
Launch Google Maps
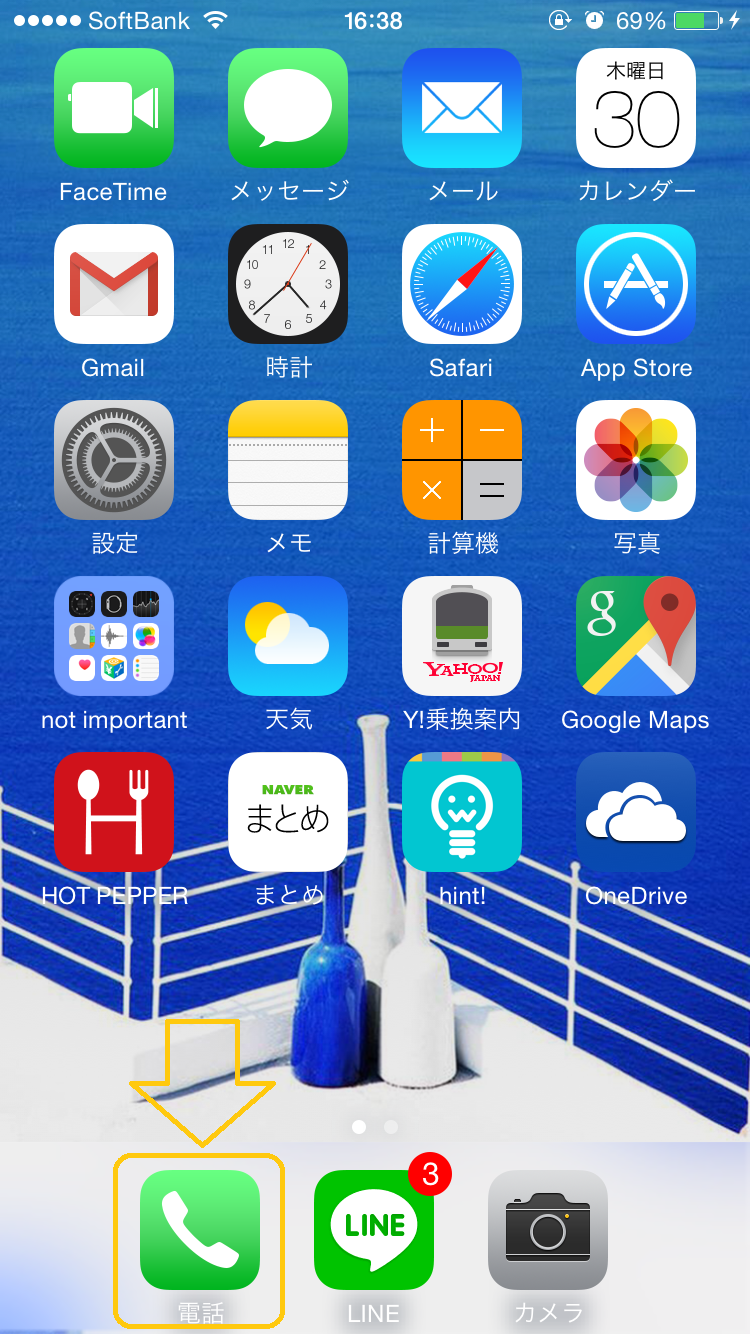(x=635, y=636)
